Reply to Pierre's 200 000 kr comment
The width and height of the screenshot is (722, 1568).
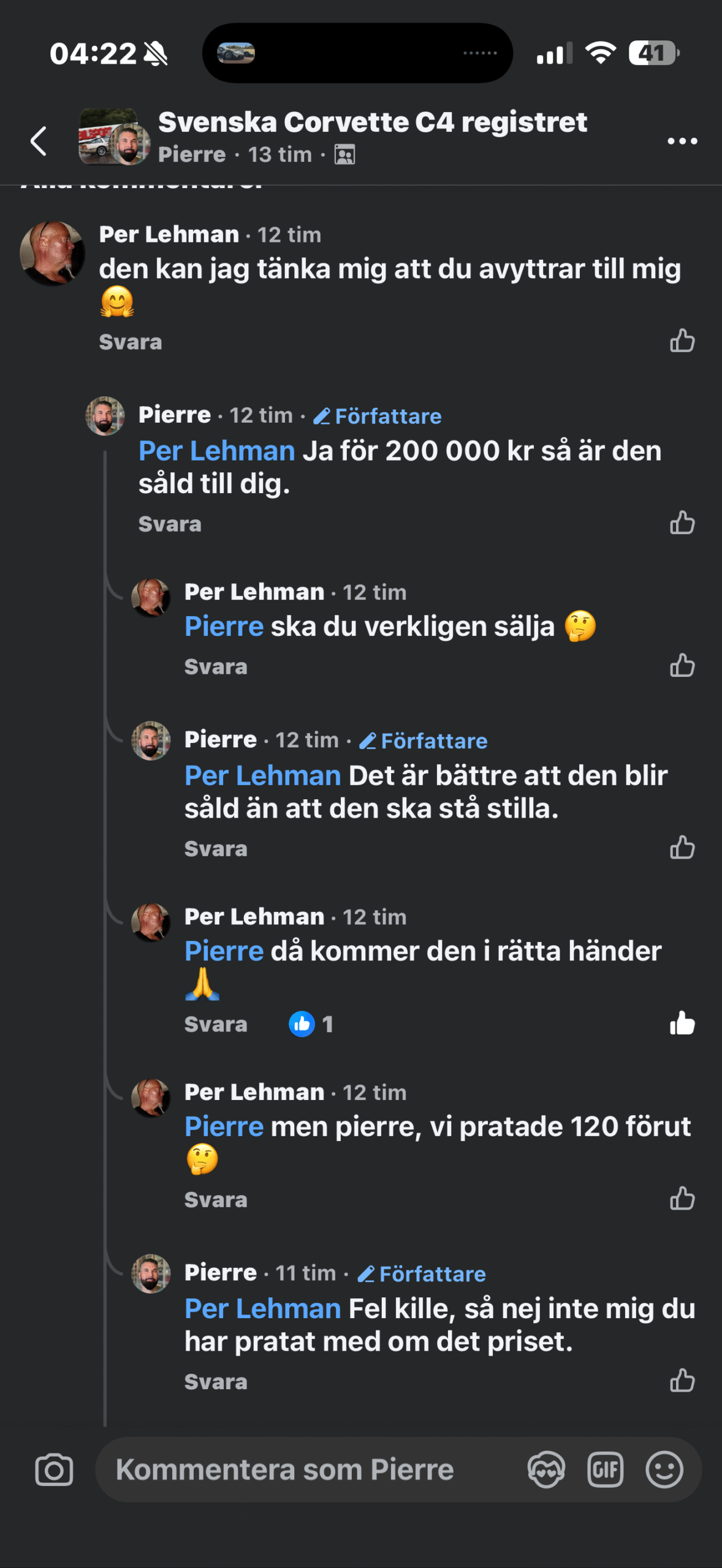[x=169, y=524]
